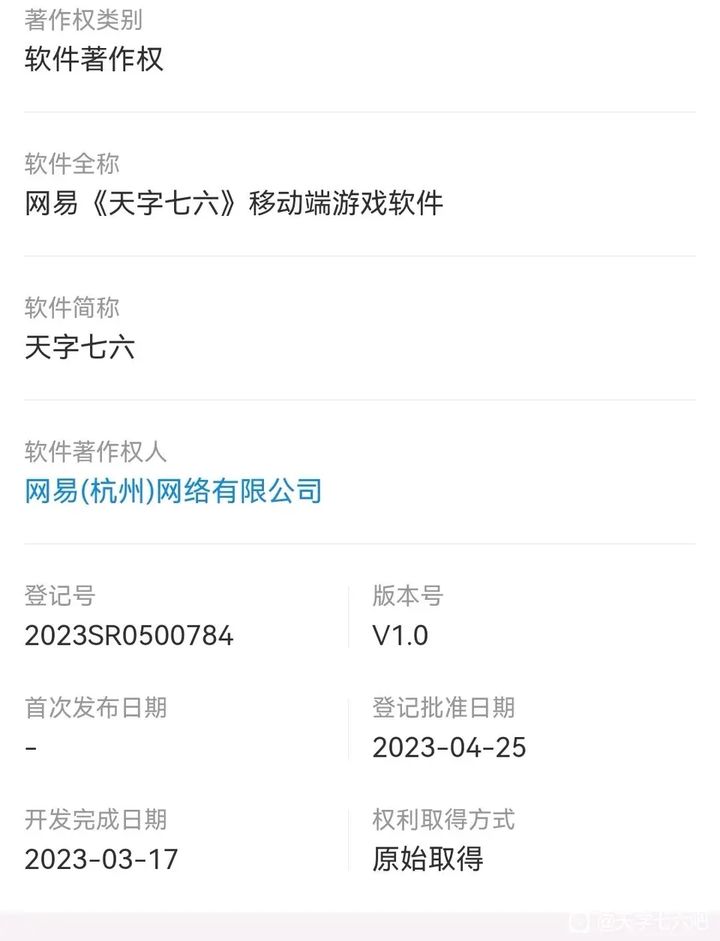The width and height of the screenshot is (720, 941).
Task: Click the dash under 首次发布日期
Action: [28, 748]
